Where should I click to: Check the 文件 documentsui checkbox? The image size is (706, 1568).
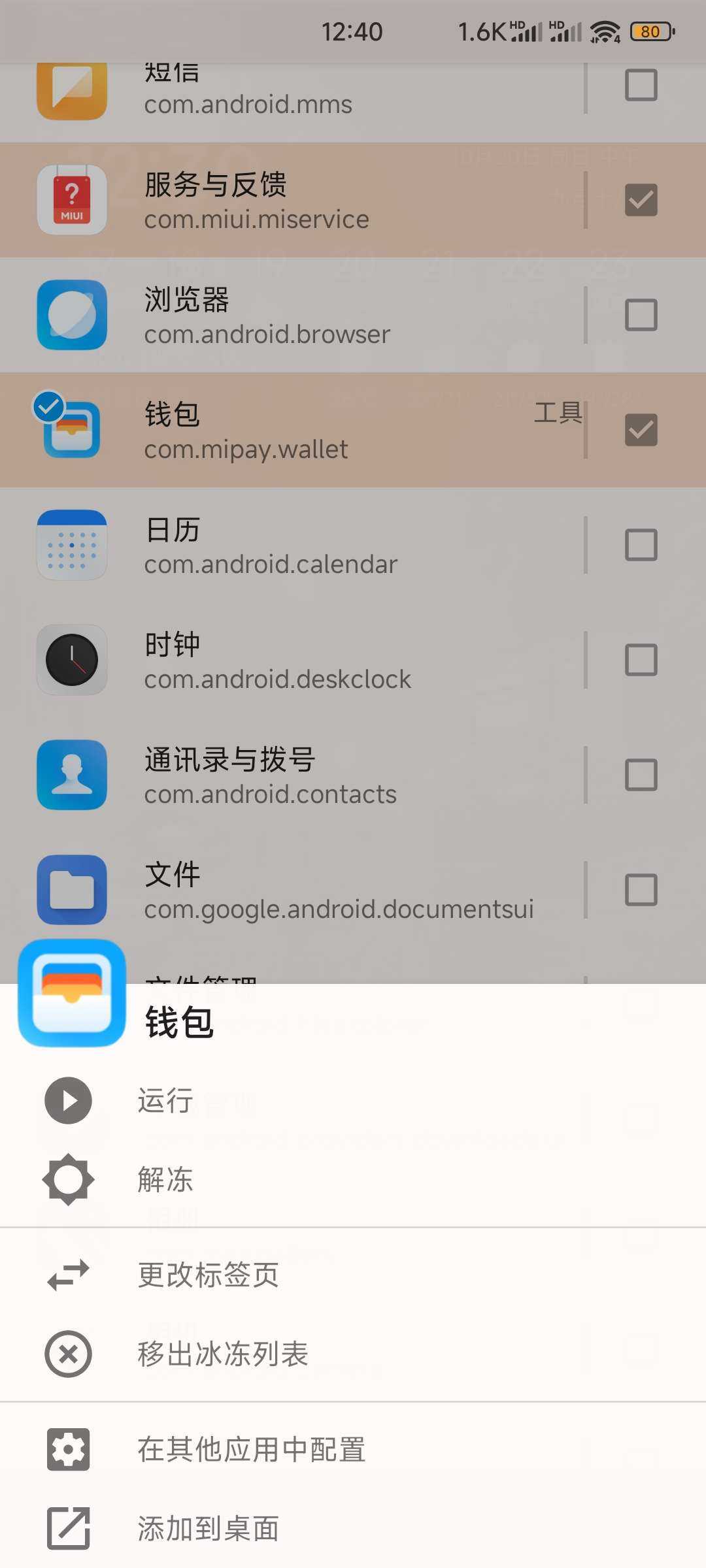(x=641, y=890)
